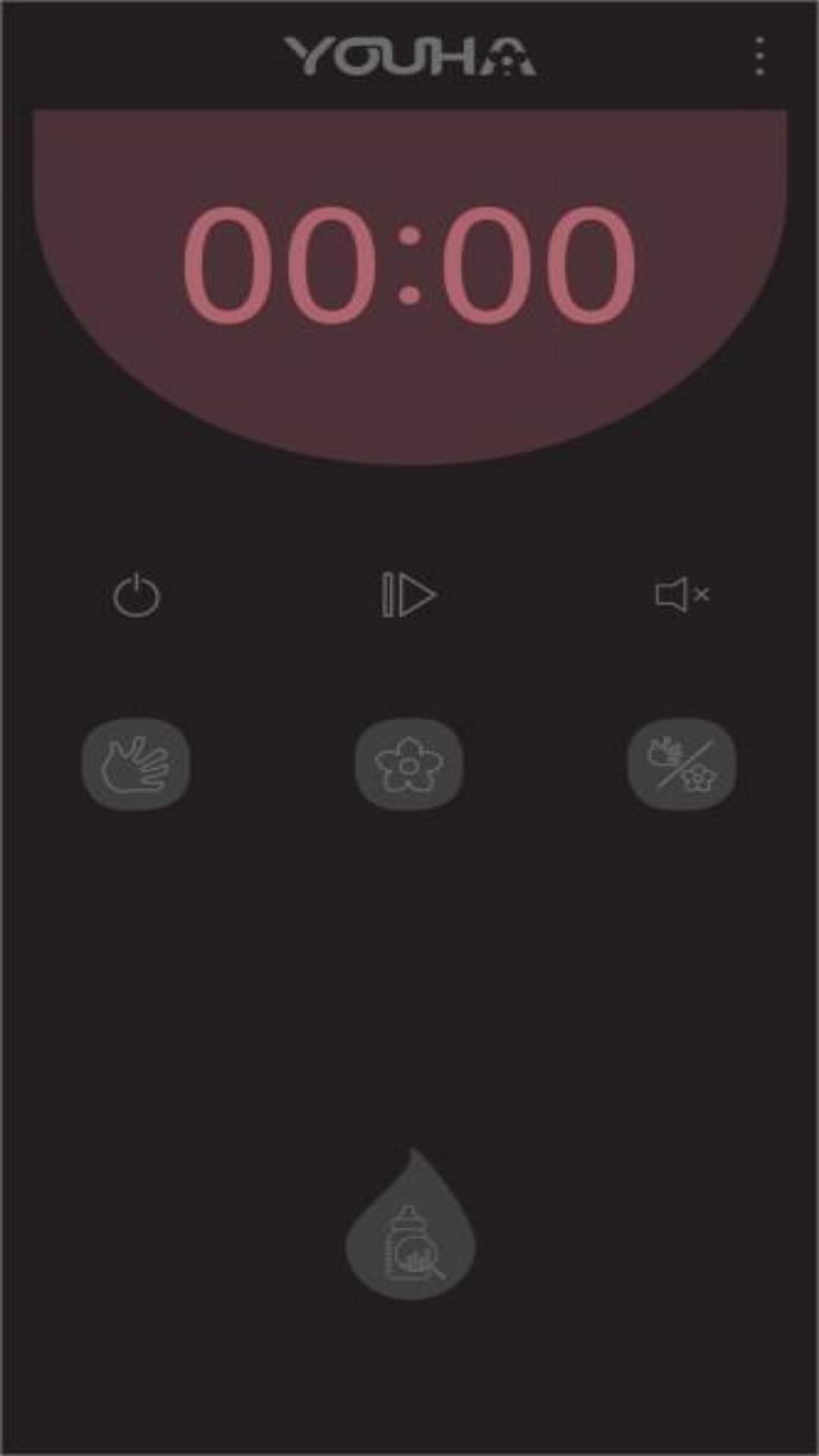
Task: Open the three-dot overflow menu
Action: (x=759, y=57)
